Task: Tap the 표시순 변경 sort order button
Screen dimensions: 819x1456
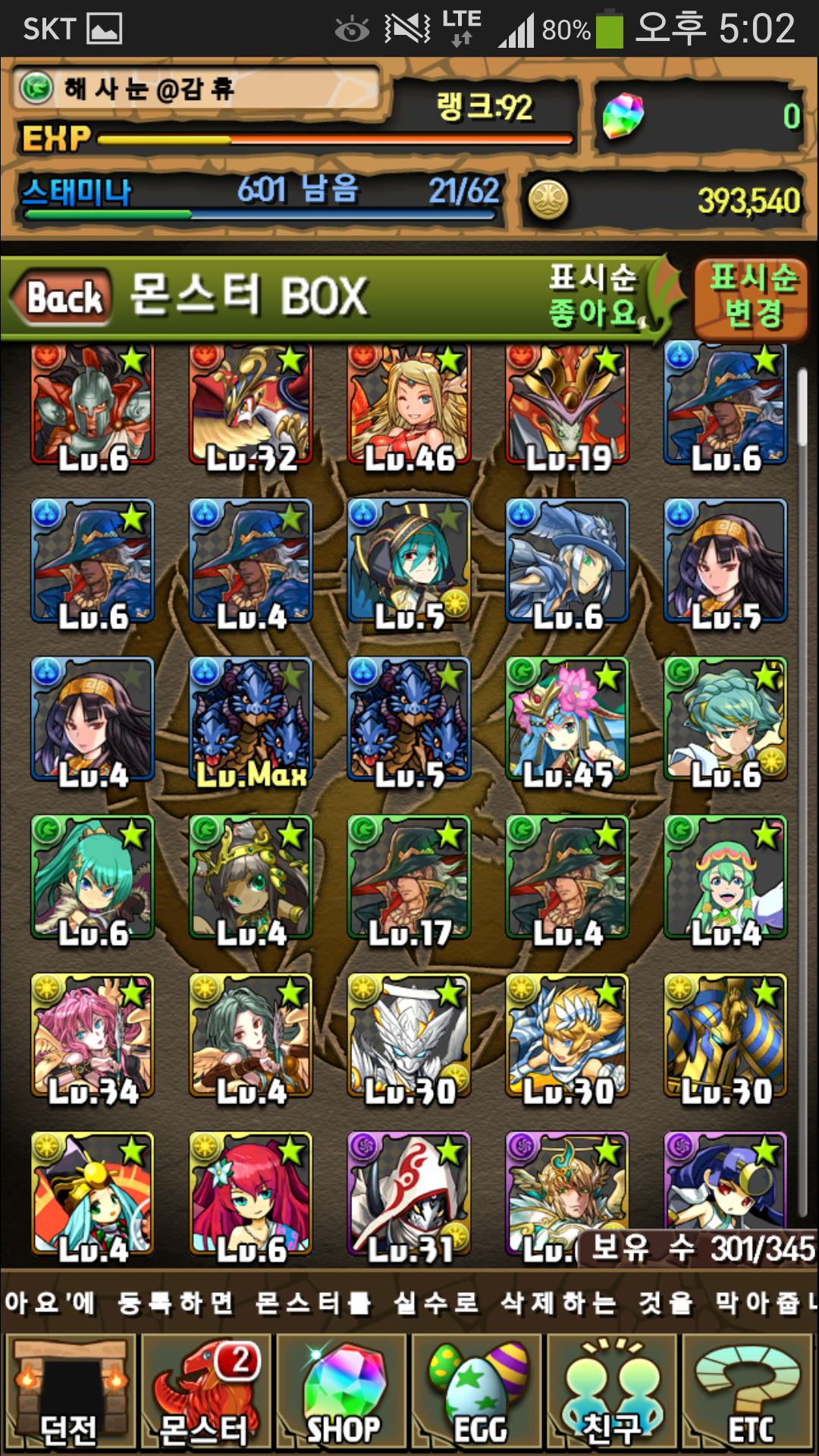Action: pyautogui.click(x=752, y=297)
